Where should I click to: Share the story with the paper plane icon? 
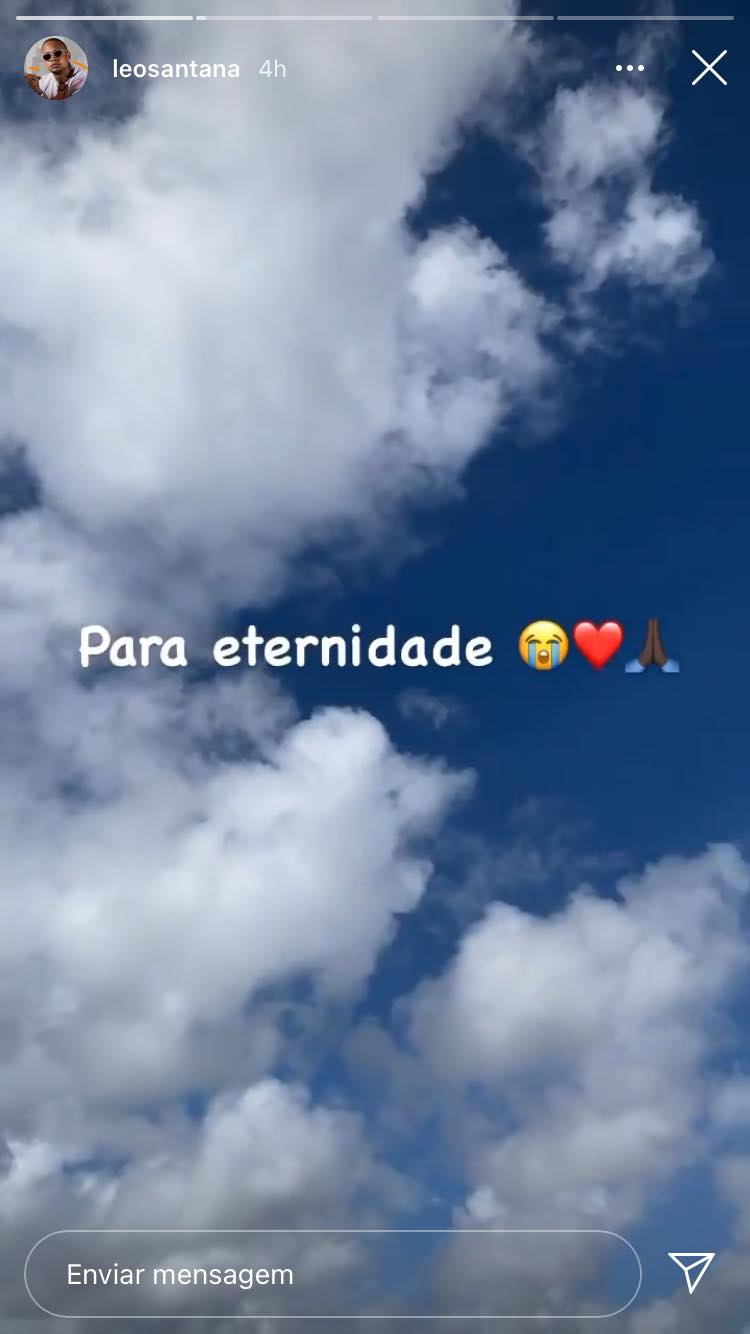point(691,1272)
